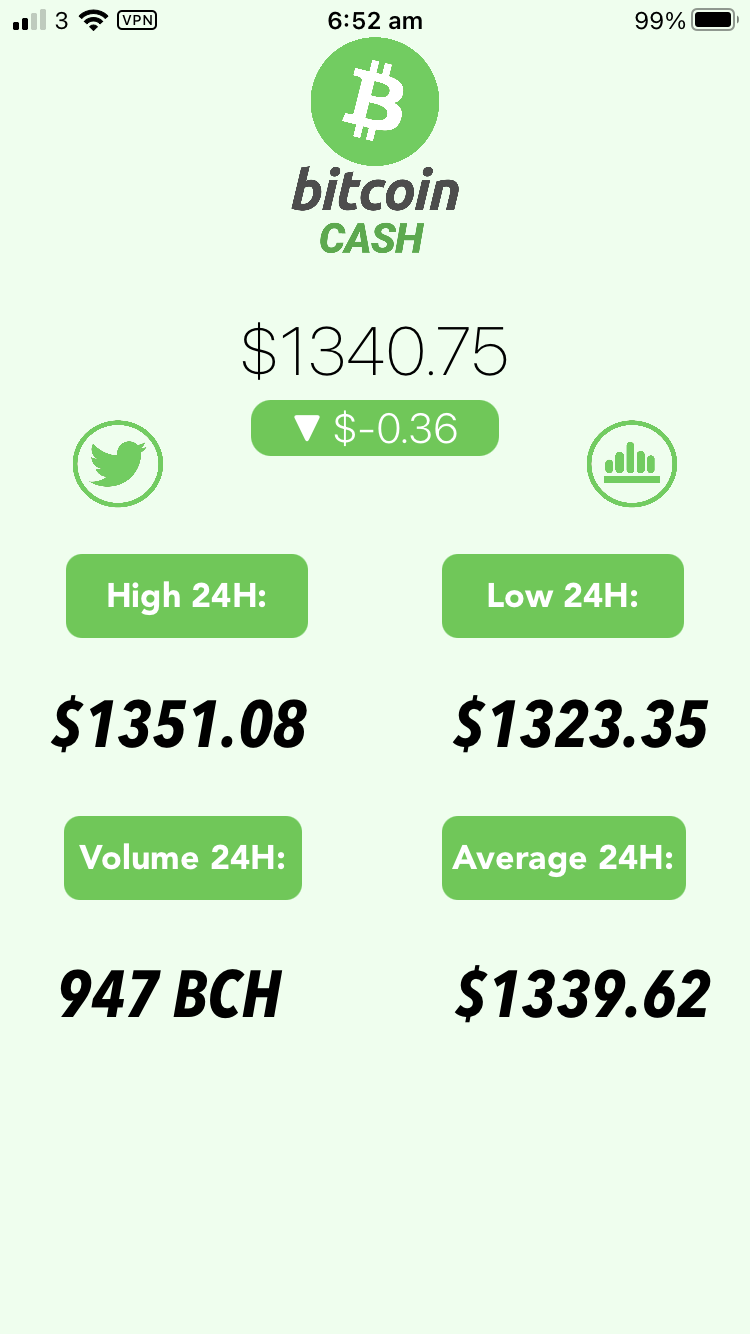Tap the Average 24H button
Viewport: 750px width, 1334px height.
click(x=564, y=858)
